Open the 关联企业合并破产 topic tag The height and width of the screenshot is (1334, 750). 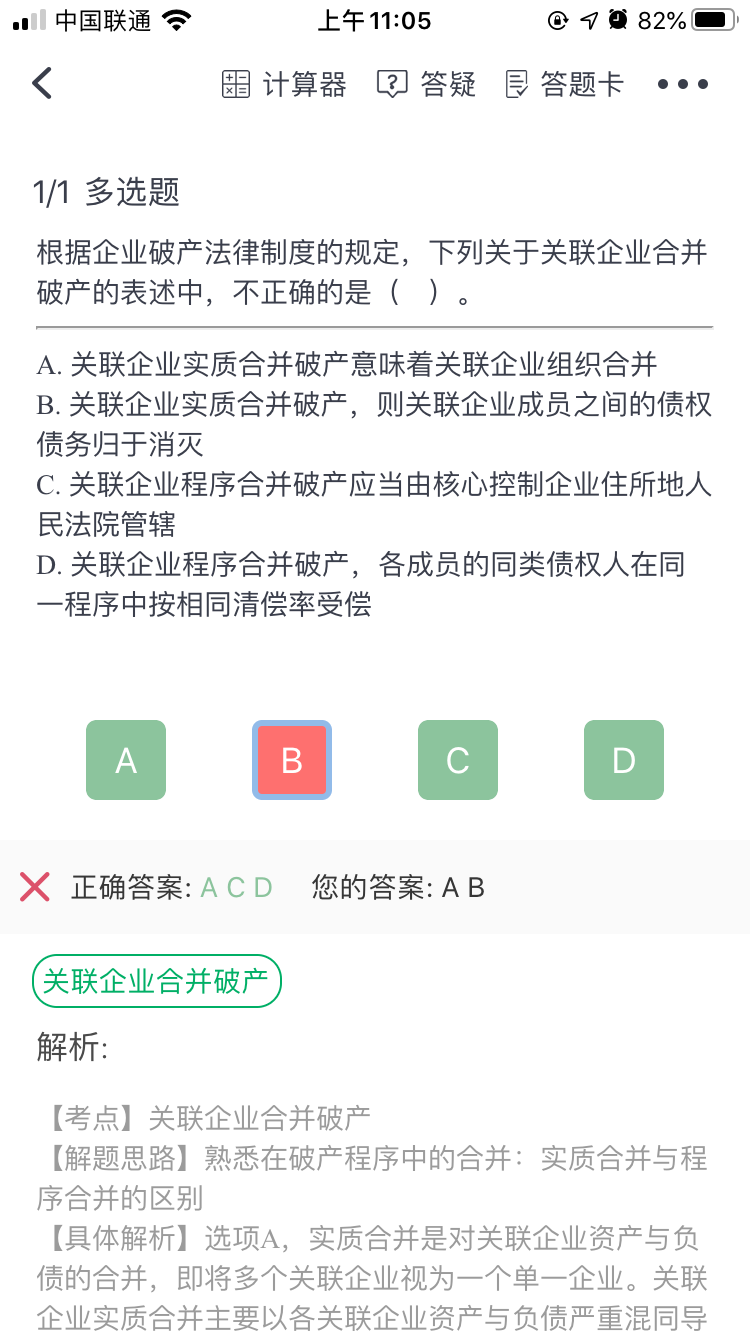(x=157, y=981)
